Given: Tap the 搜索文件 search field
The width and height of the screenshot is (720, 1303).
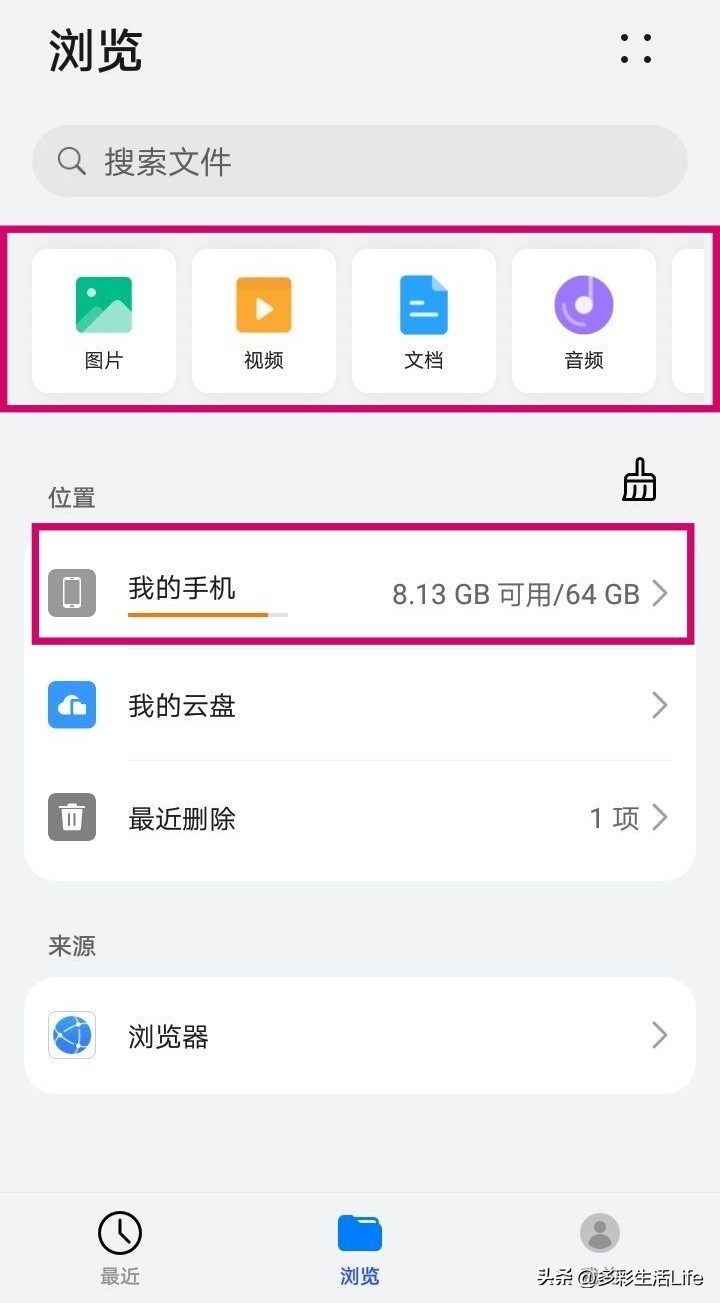Looking at the screenshot, I should [x=360, y=160].
